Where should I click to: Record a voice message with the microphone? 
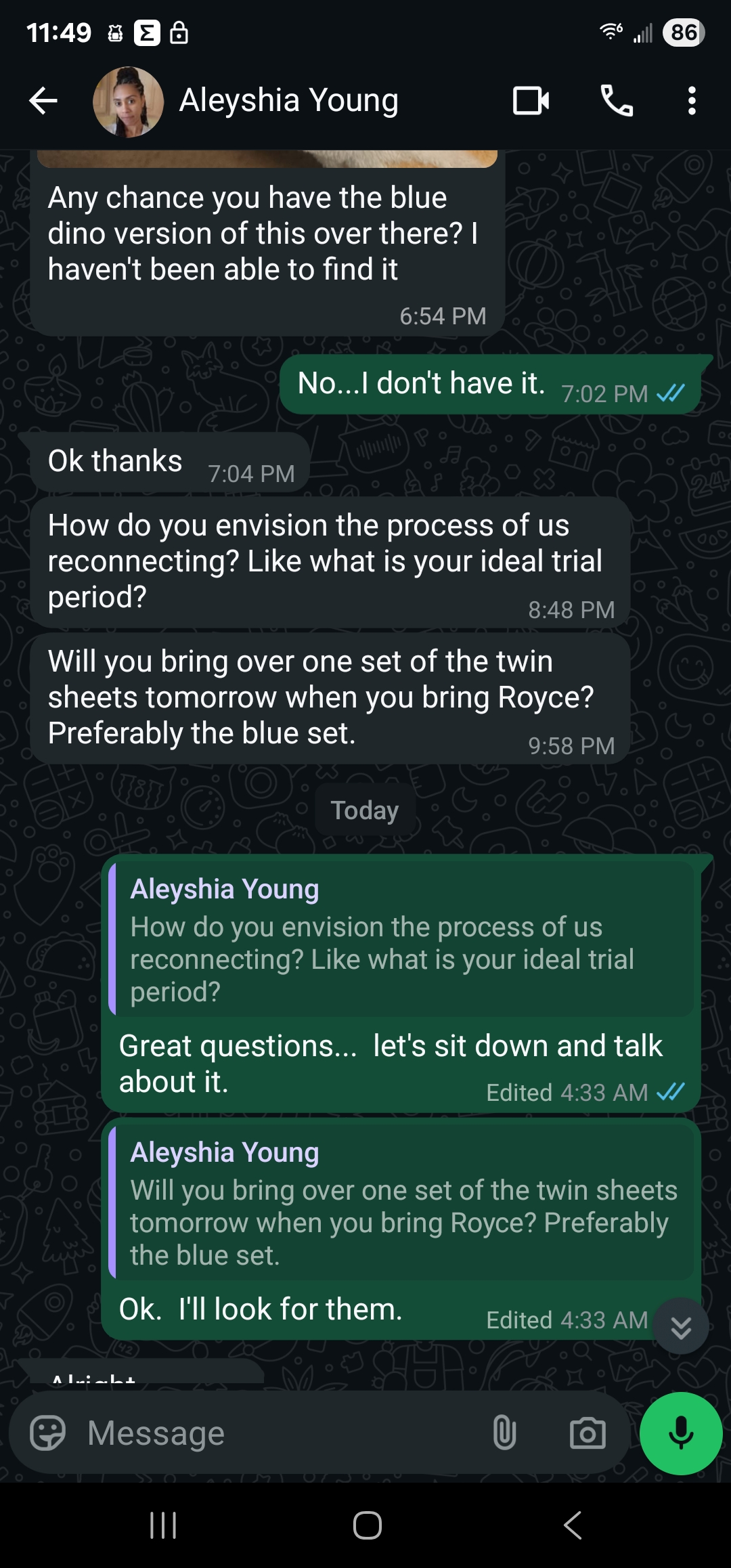pos(681,1433)
